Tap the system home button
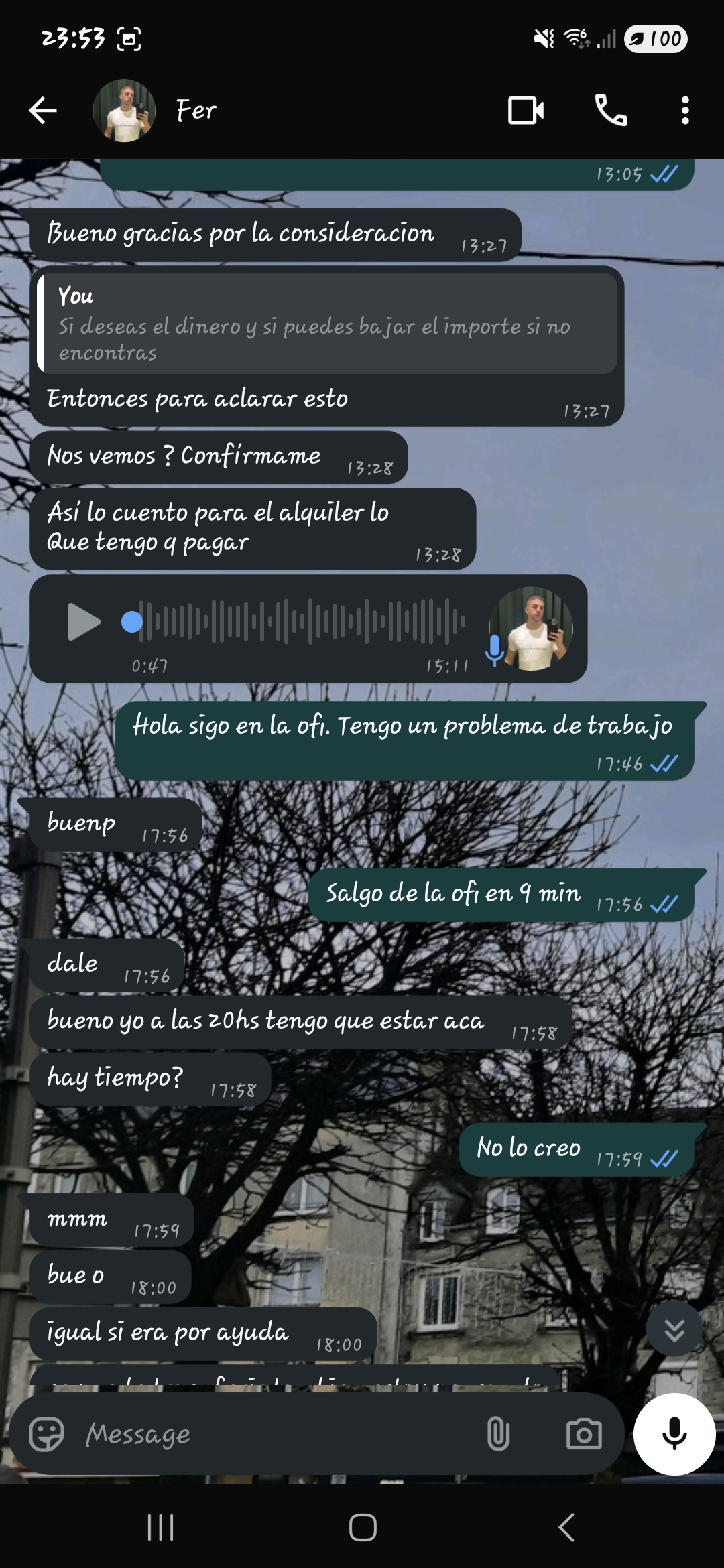The image size is (724, 1568). [x=362, y=1528]
